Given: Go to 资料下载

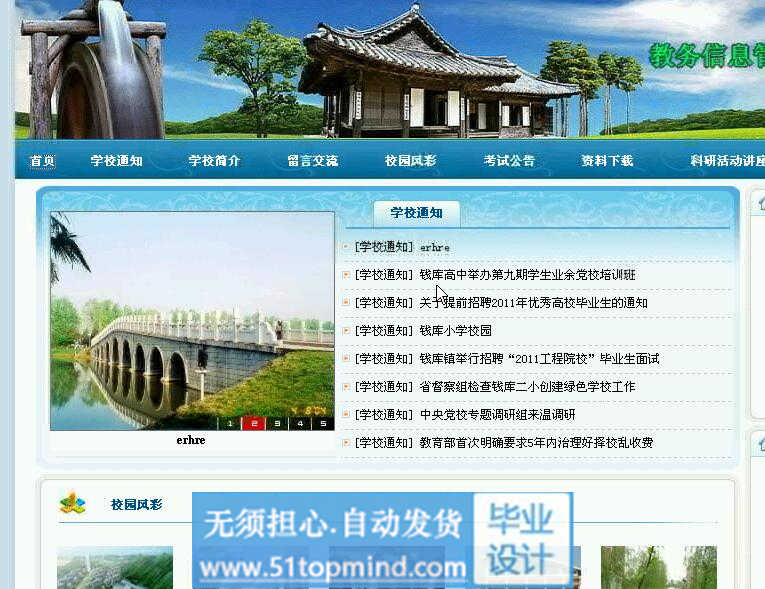Looking at the screenshot, I should pos(607,161).
